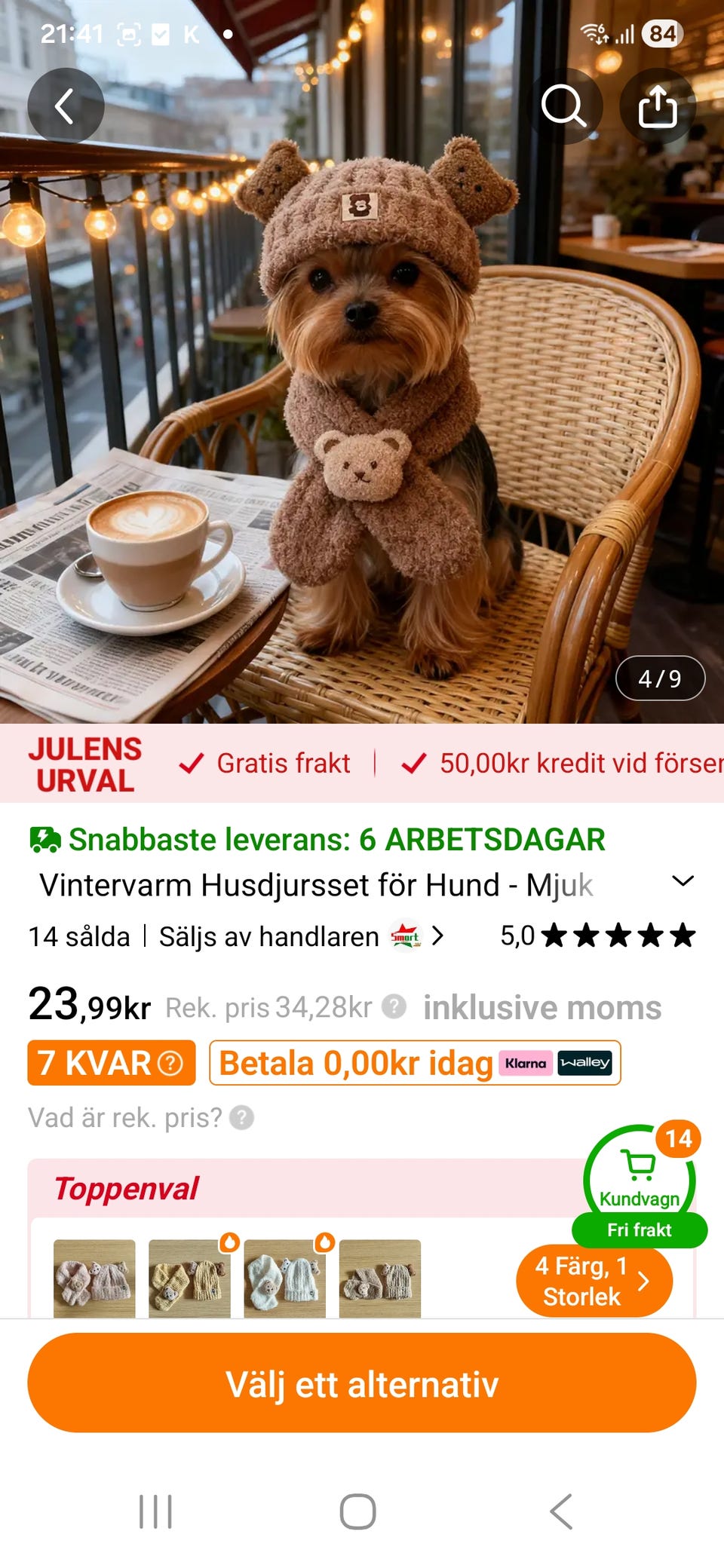Tap the green fast delivery truck icon
The height and width of the screenshot is (1568, 724).
coord(44,838)
